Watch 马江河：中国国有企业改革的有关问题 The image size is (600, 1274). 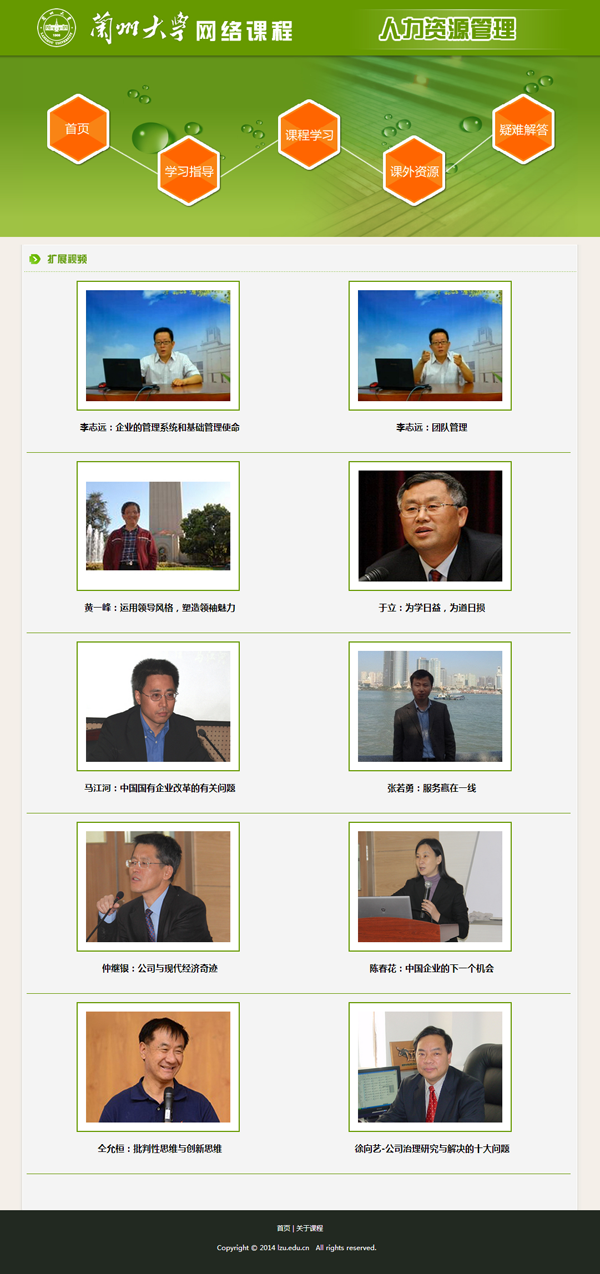(x=158, y=706)
